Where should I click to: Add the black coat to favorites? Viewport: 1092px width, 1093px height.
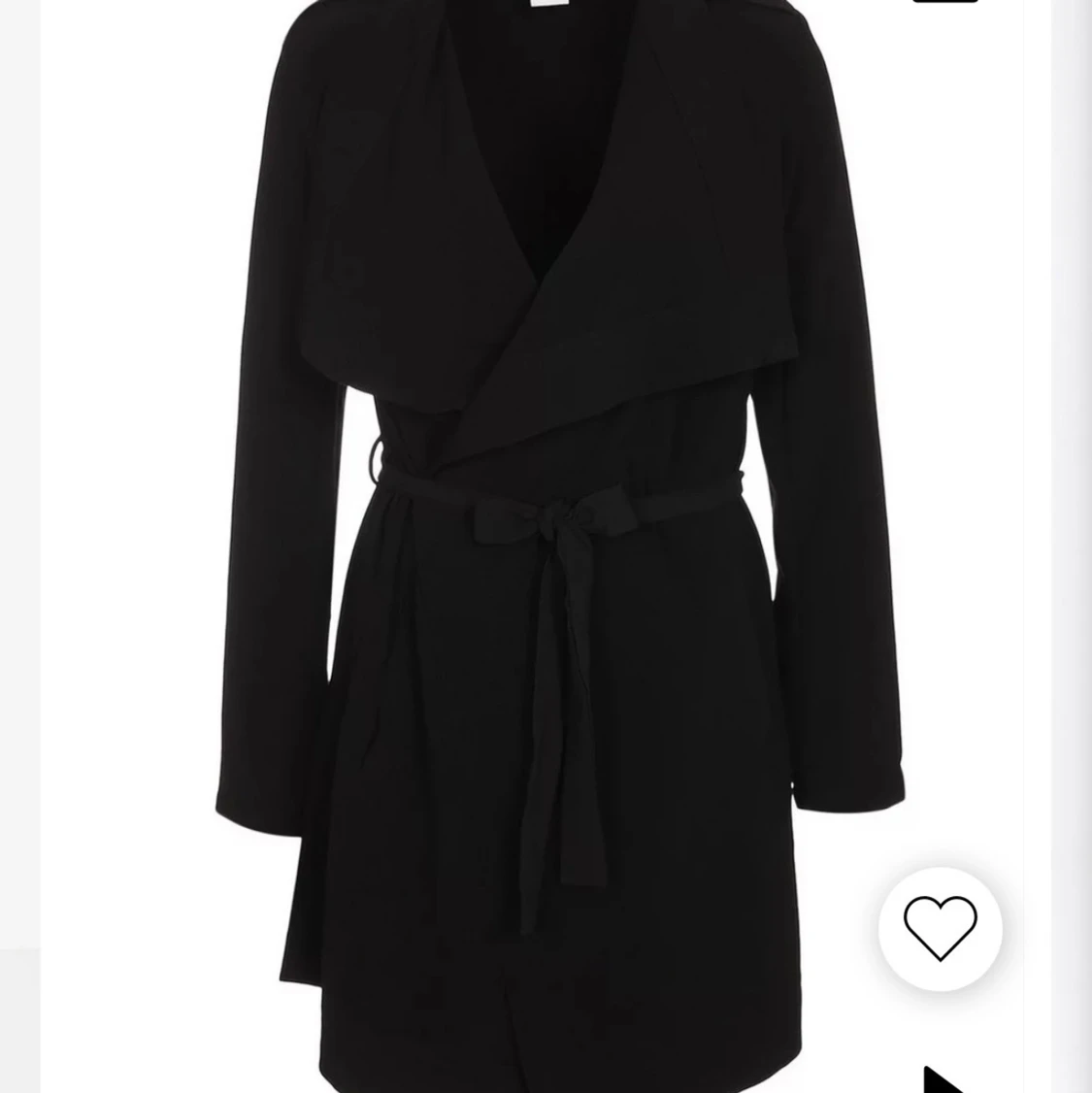[x=940, y=928]
